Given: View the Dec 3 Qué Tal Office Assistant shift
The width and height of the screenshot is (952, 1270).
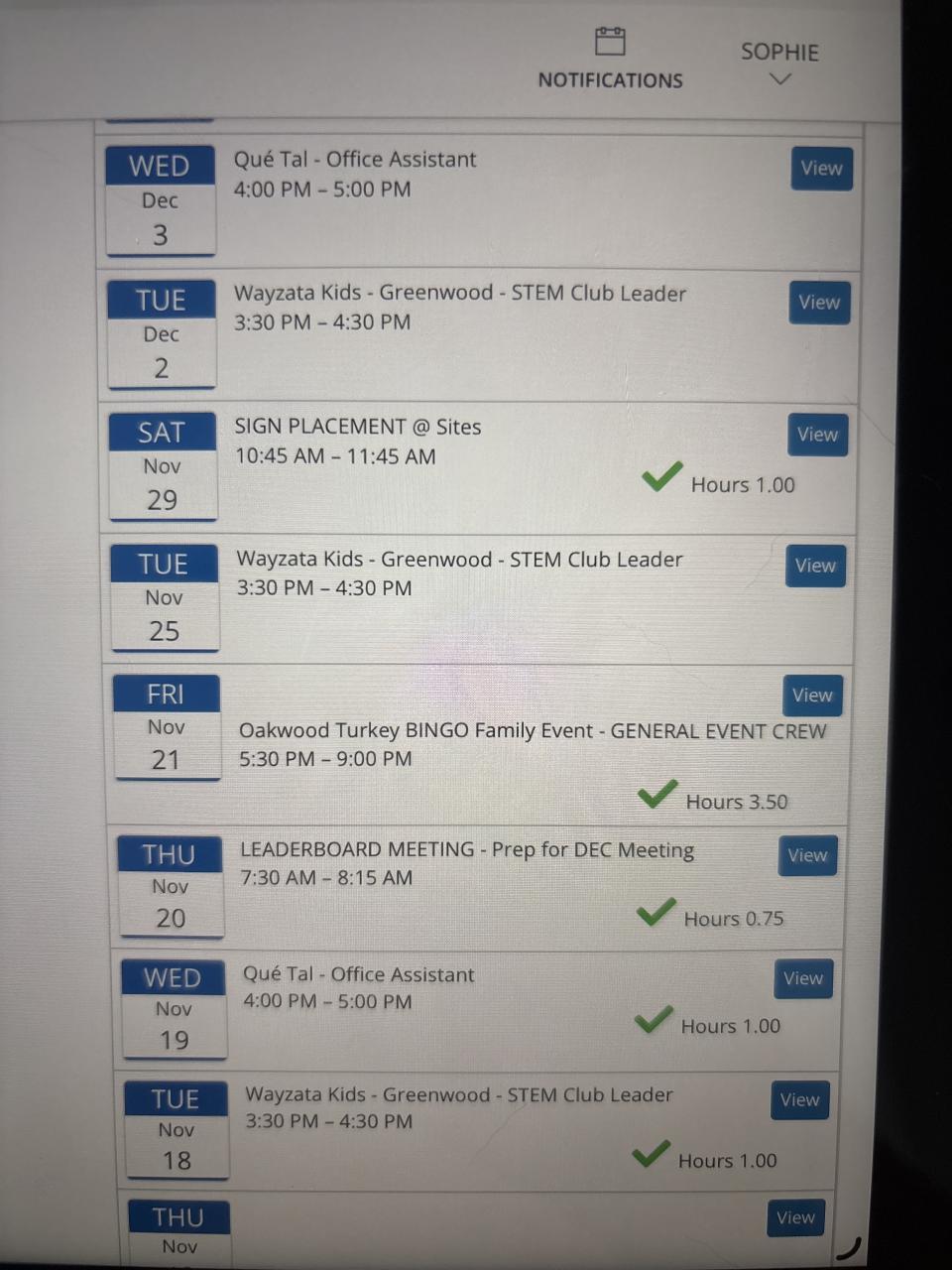Looking at the screenshot, I should tap(821, 169).
